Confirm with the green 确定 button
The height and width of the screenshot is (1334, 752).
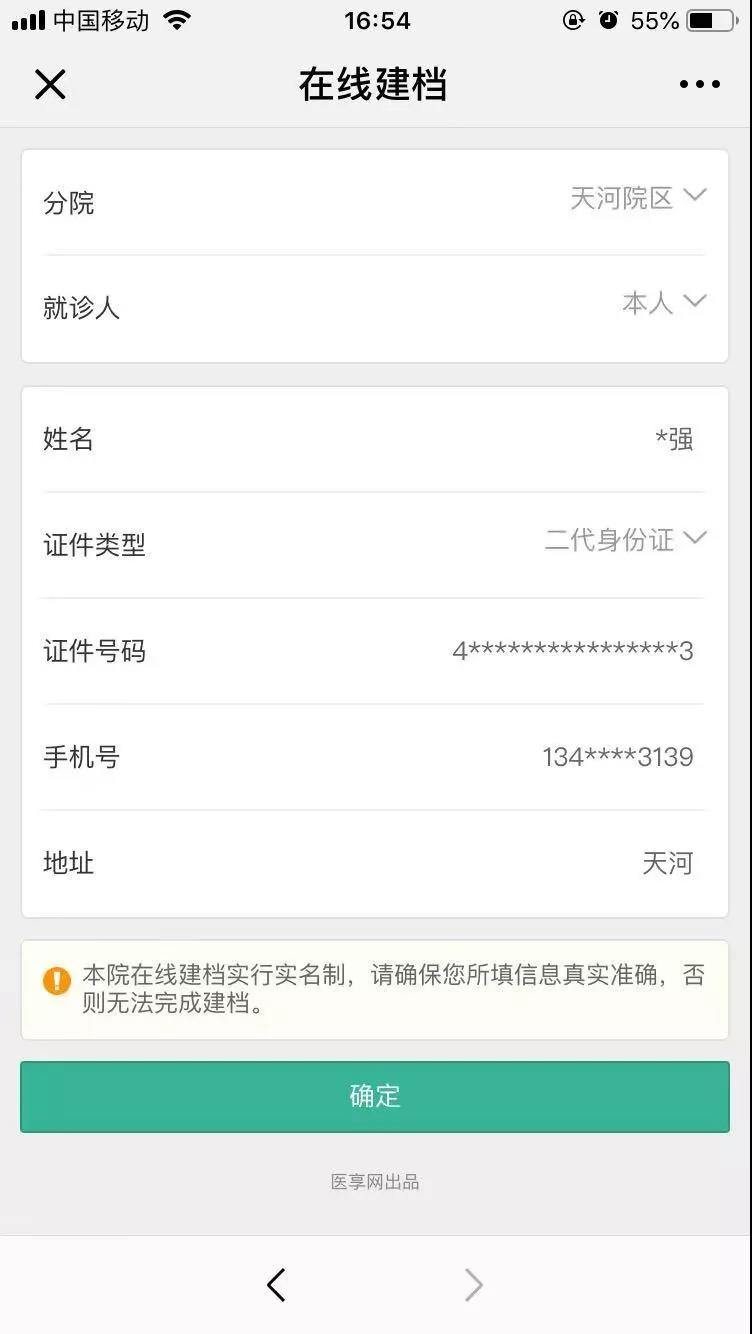pyautogui.click(x=375, y=1096)
